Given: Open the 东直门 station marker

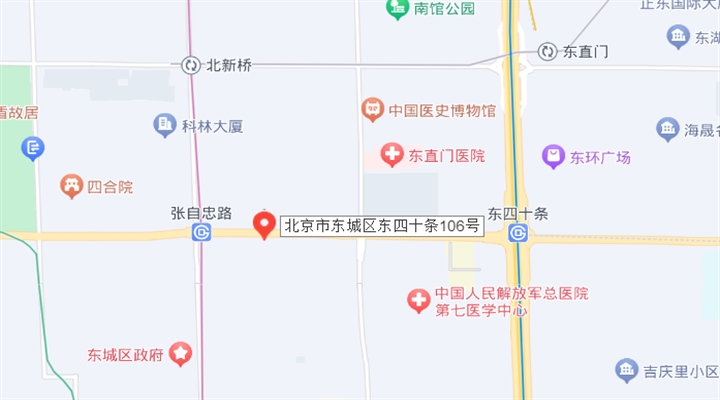Looking at the screenshot, I should (547, 51).
